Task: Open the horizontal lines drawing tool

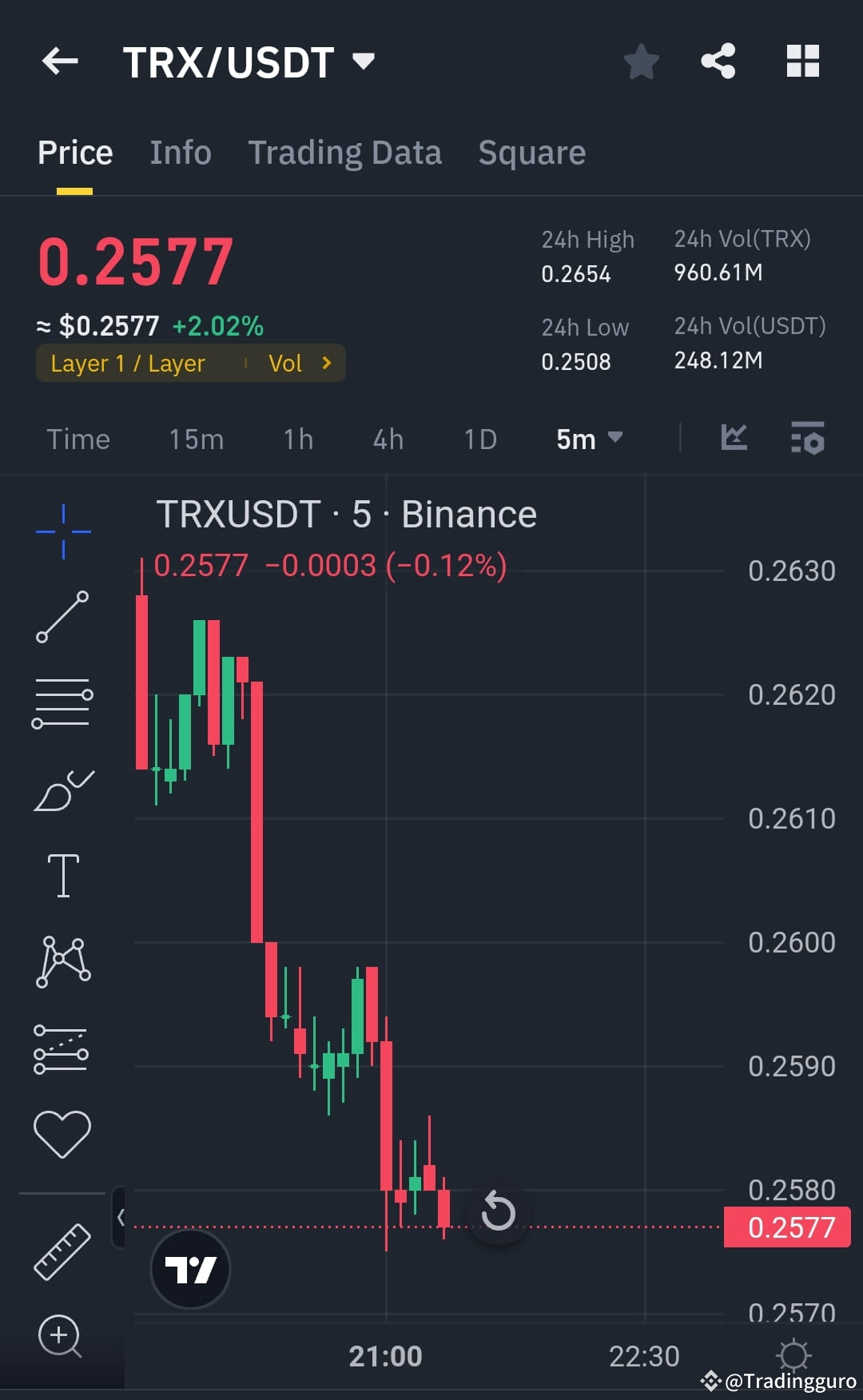Action: [62, 702]
